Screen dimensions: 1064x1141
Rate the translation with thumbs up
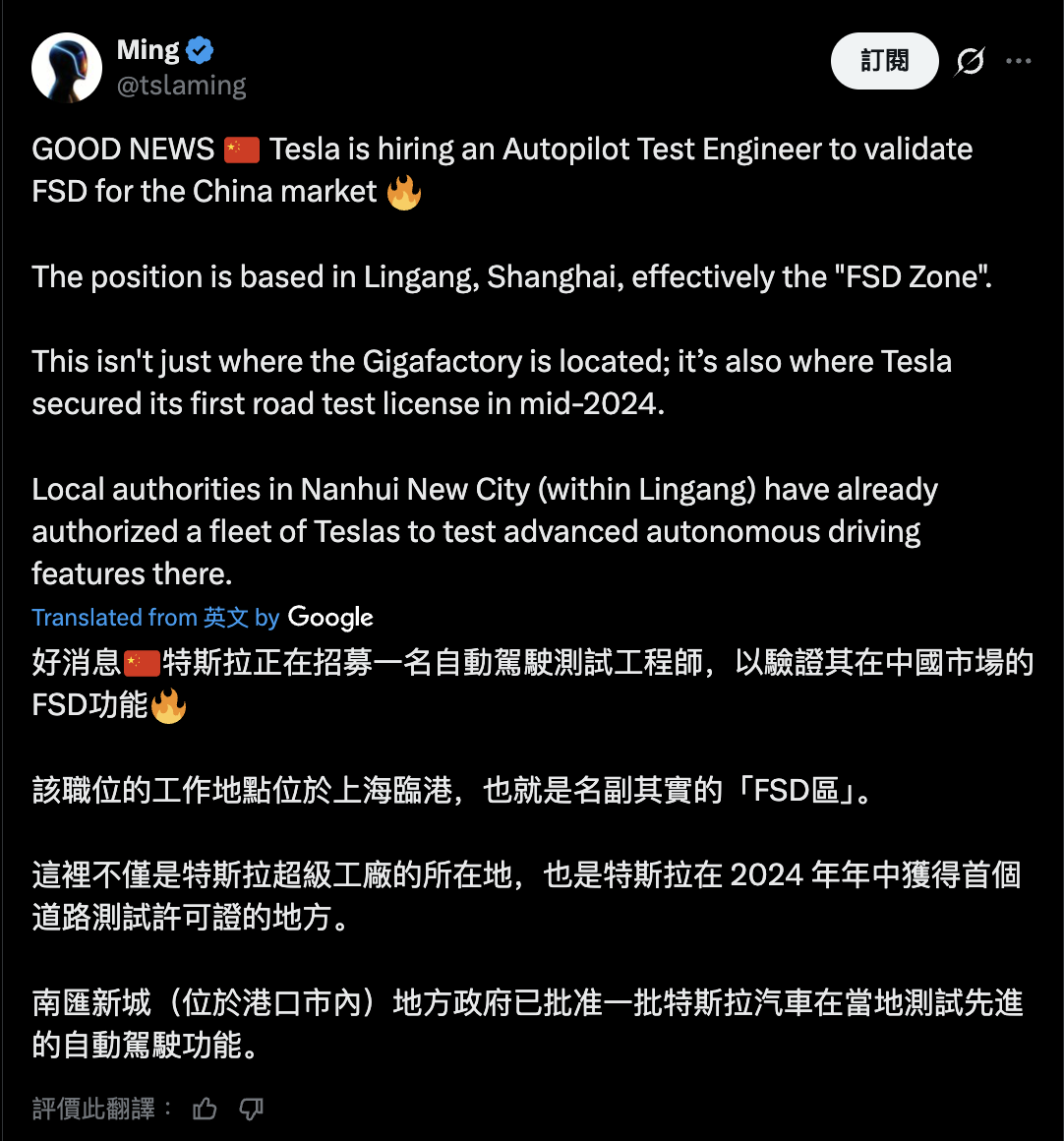click(205, 1110)
